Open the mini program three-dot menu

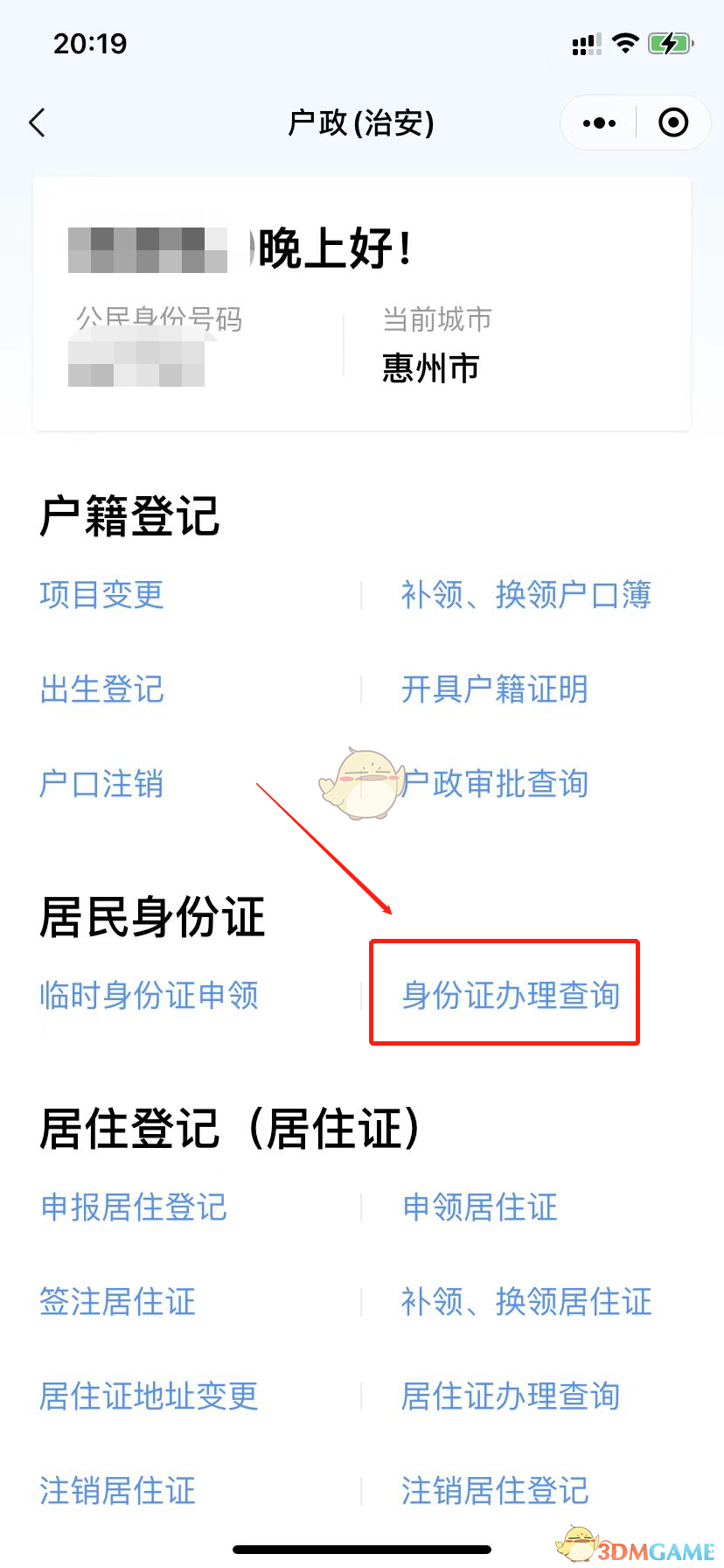tap(599, 123)
